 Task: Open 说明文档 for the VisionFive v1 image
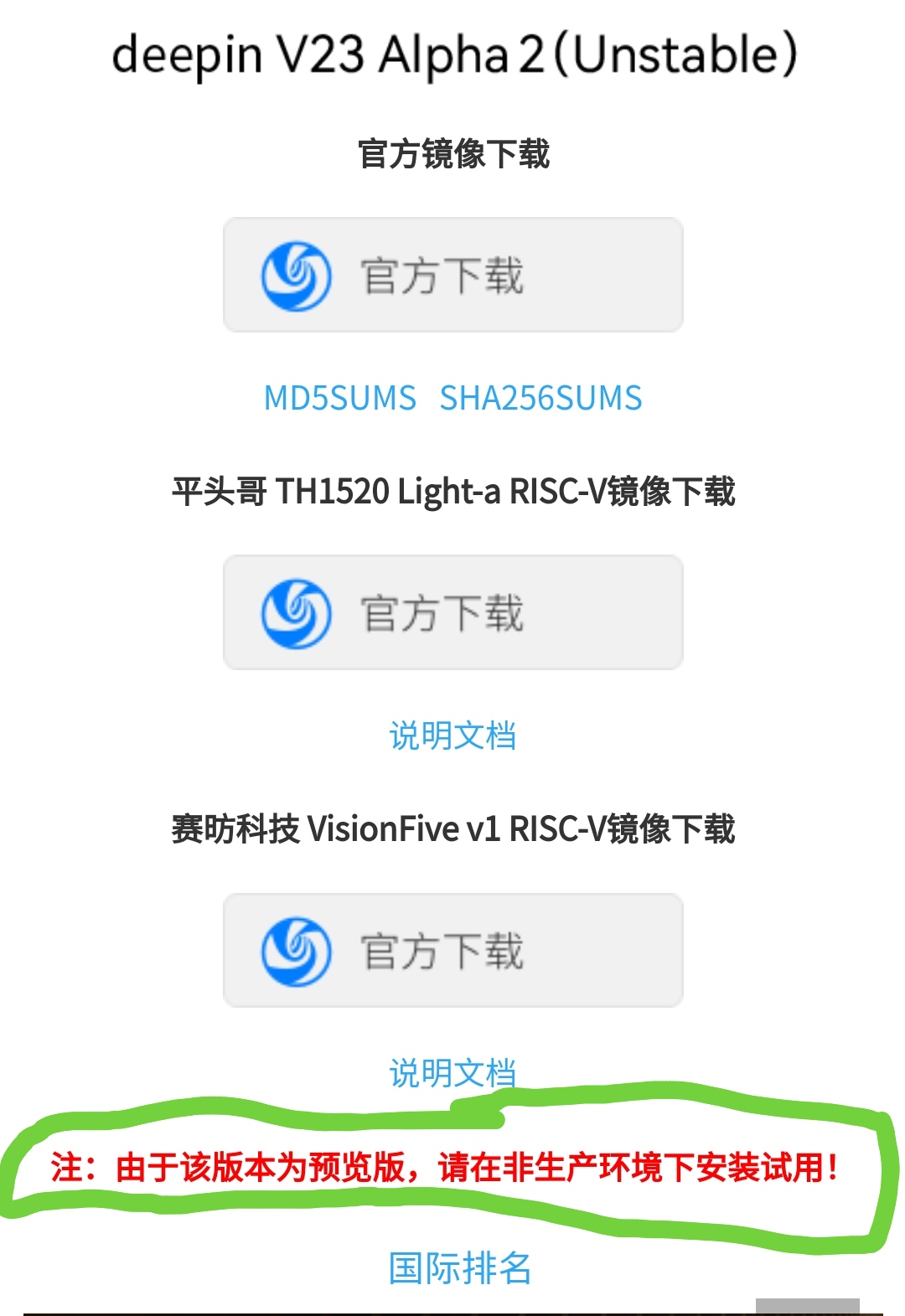coord(452,1071)
